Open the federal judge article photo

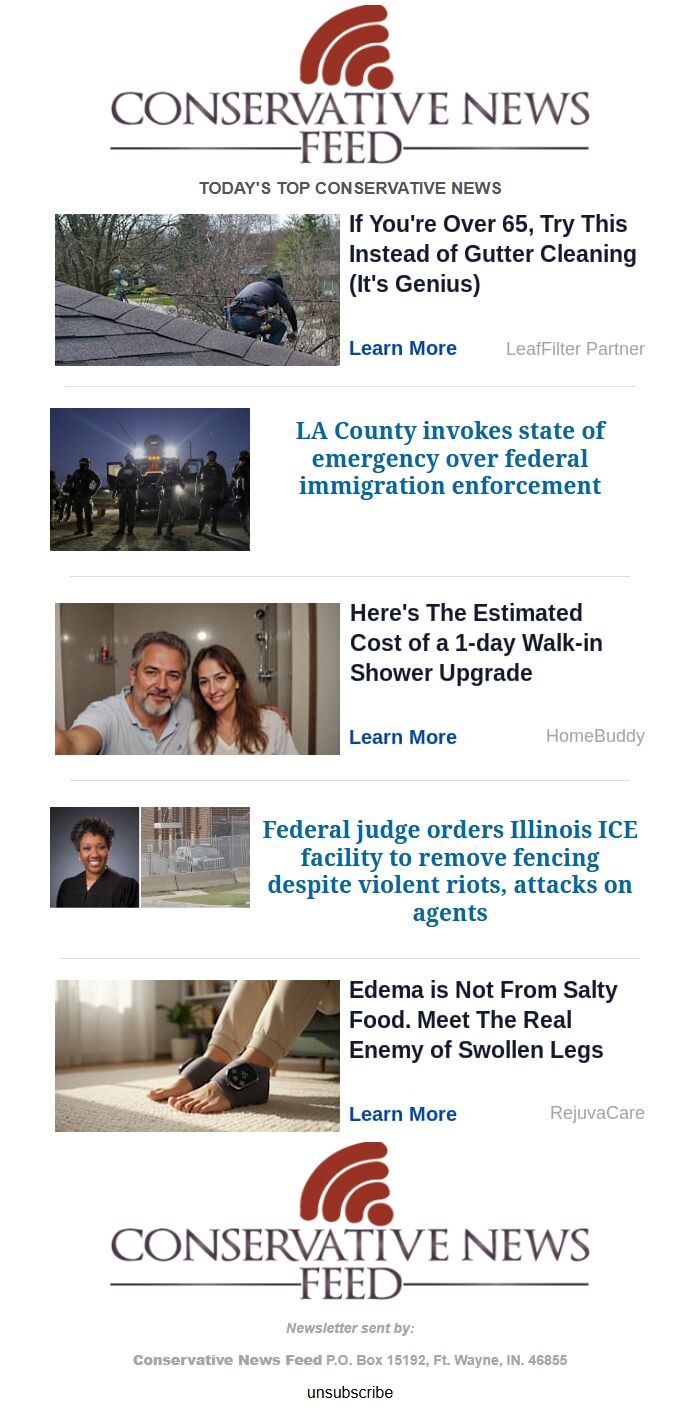[150, 857]
